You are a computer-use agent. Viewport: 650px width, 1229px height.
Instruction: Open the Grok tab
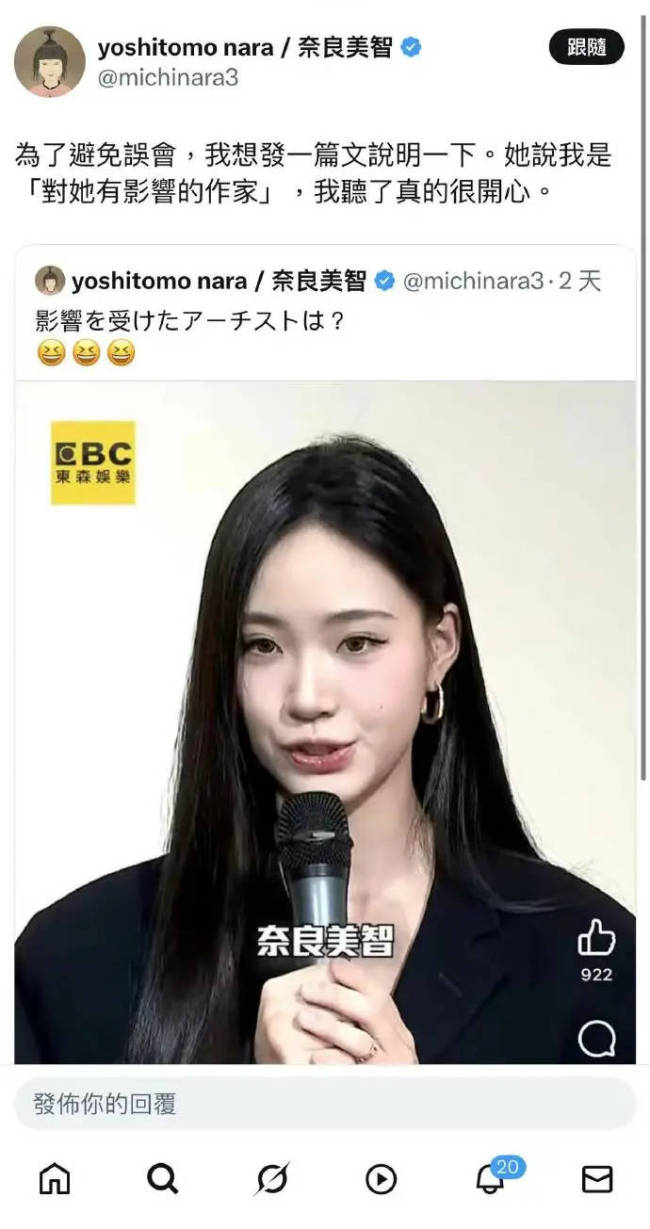[x=271, y=1180]
